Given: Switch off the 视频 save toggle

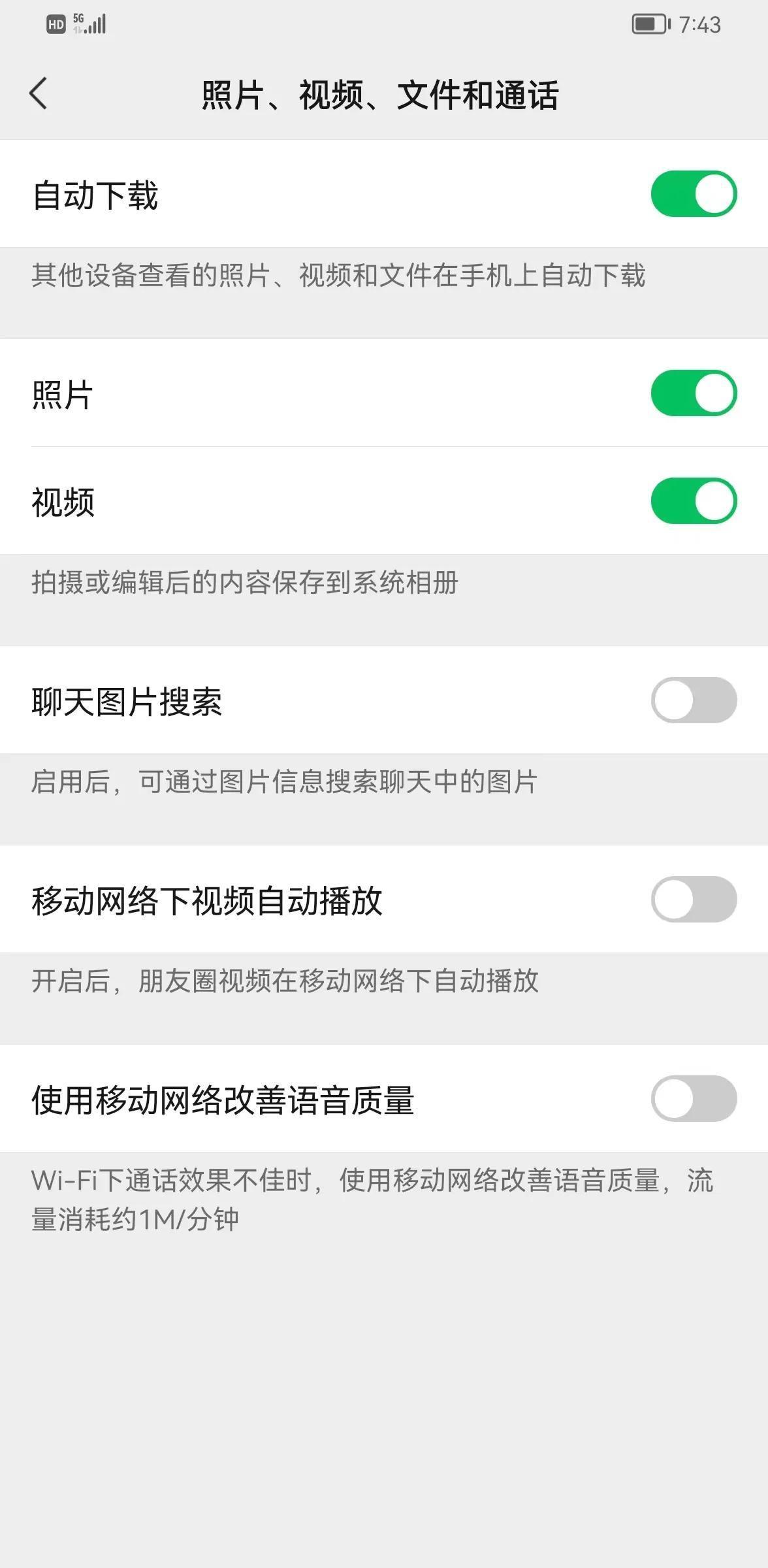Looking at the screenshot, I should coord(694,501).
